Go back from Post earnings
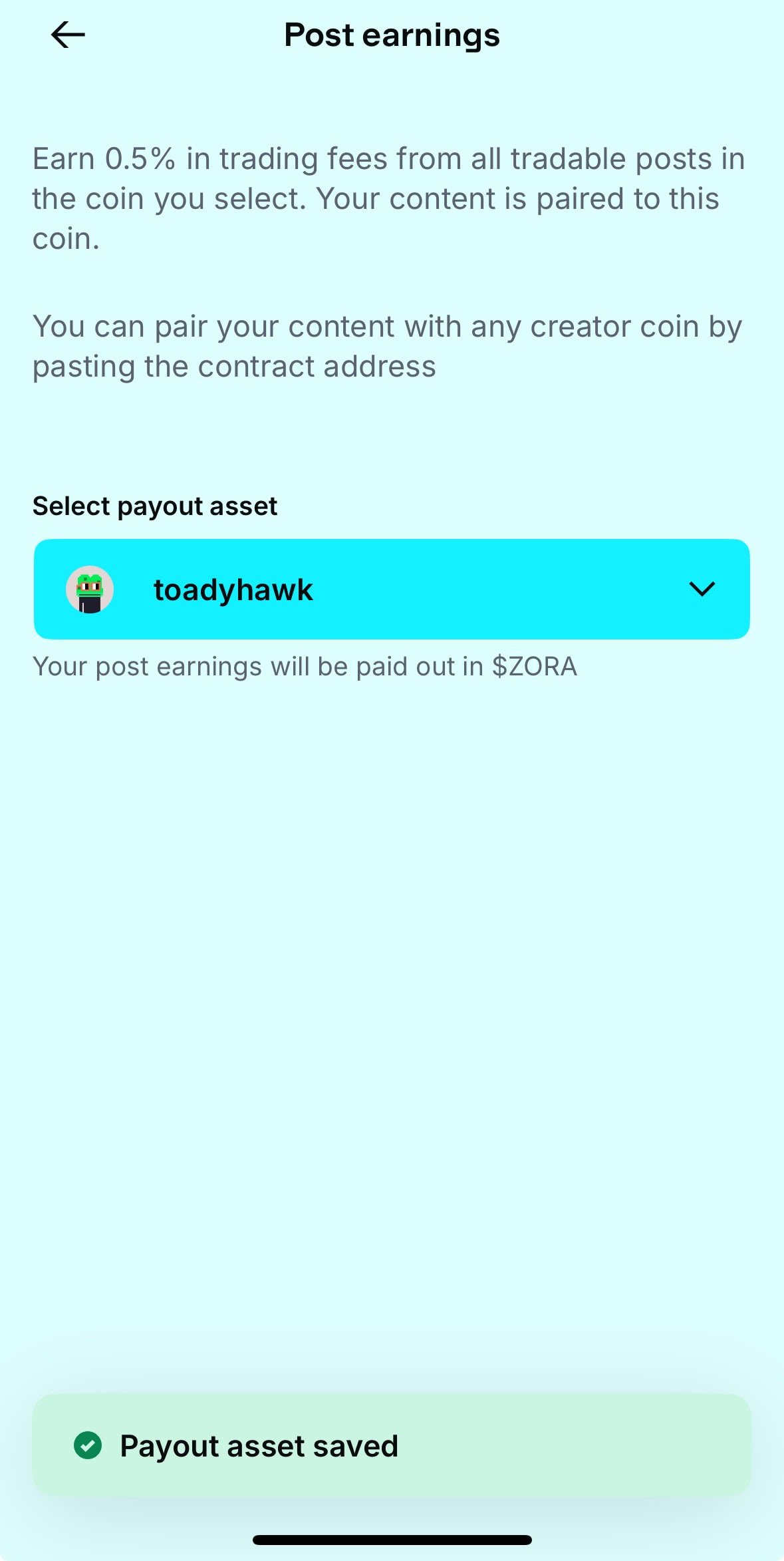Screen dimensions: 784x1561 pos(68,35)
